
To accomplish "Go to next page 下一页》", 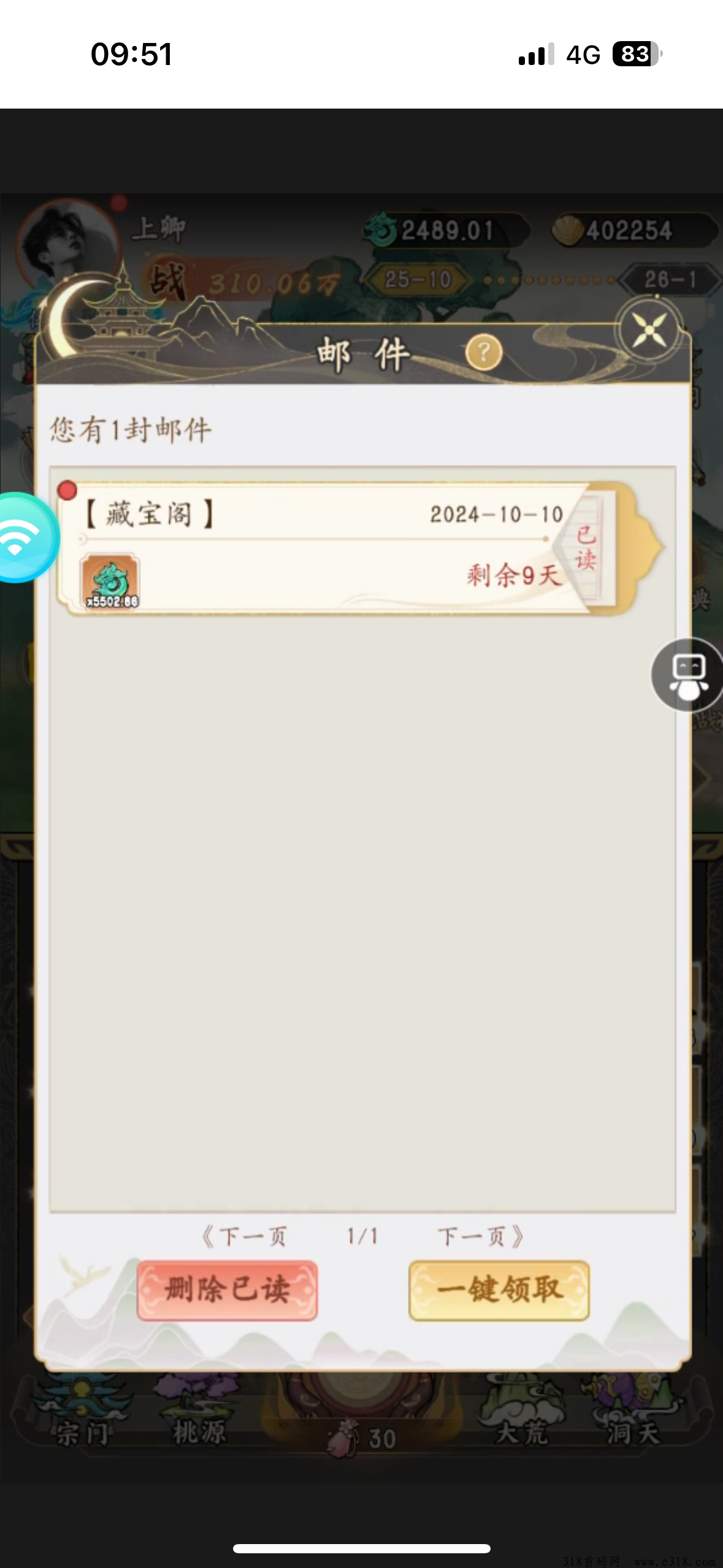I will [480, 1236].
